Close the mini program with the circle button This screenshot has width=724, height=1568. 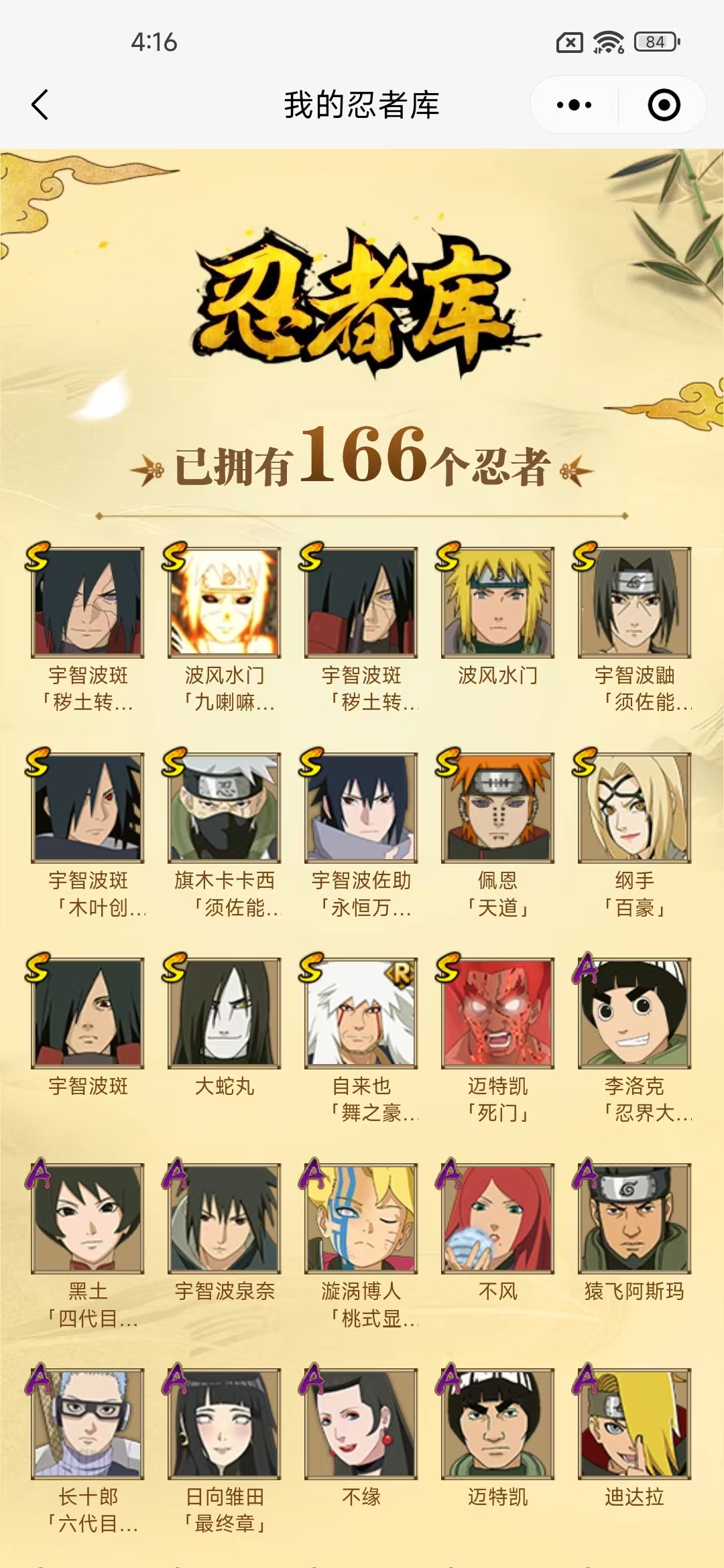pyautogui.click(x=664, y=105)
